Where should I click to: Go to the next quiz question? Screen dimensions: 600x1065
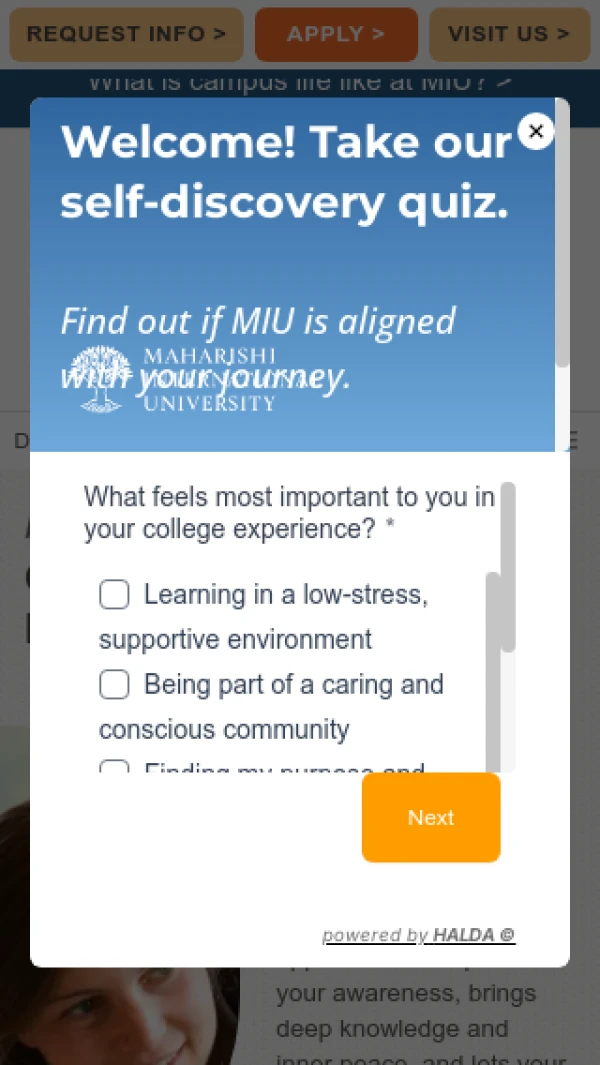click(x=431, y=817)
